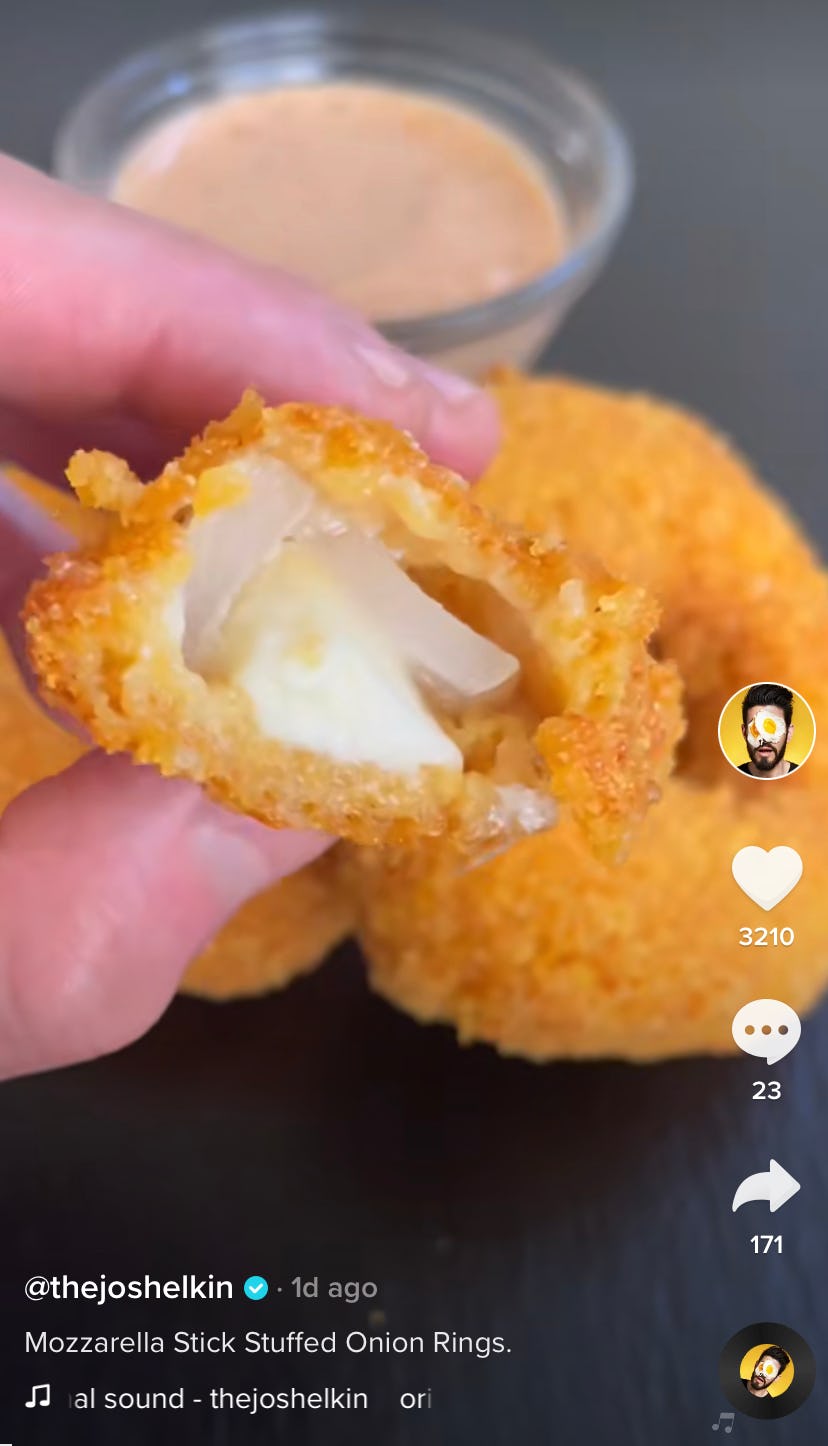Screen dimensions: 828x1446
Task: Like this video with the heart
Action: click(x=767, y=877)
